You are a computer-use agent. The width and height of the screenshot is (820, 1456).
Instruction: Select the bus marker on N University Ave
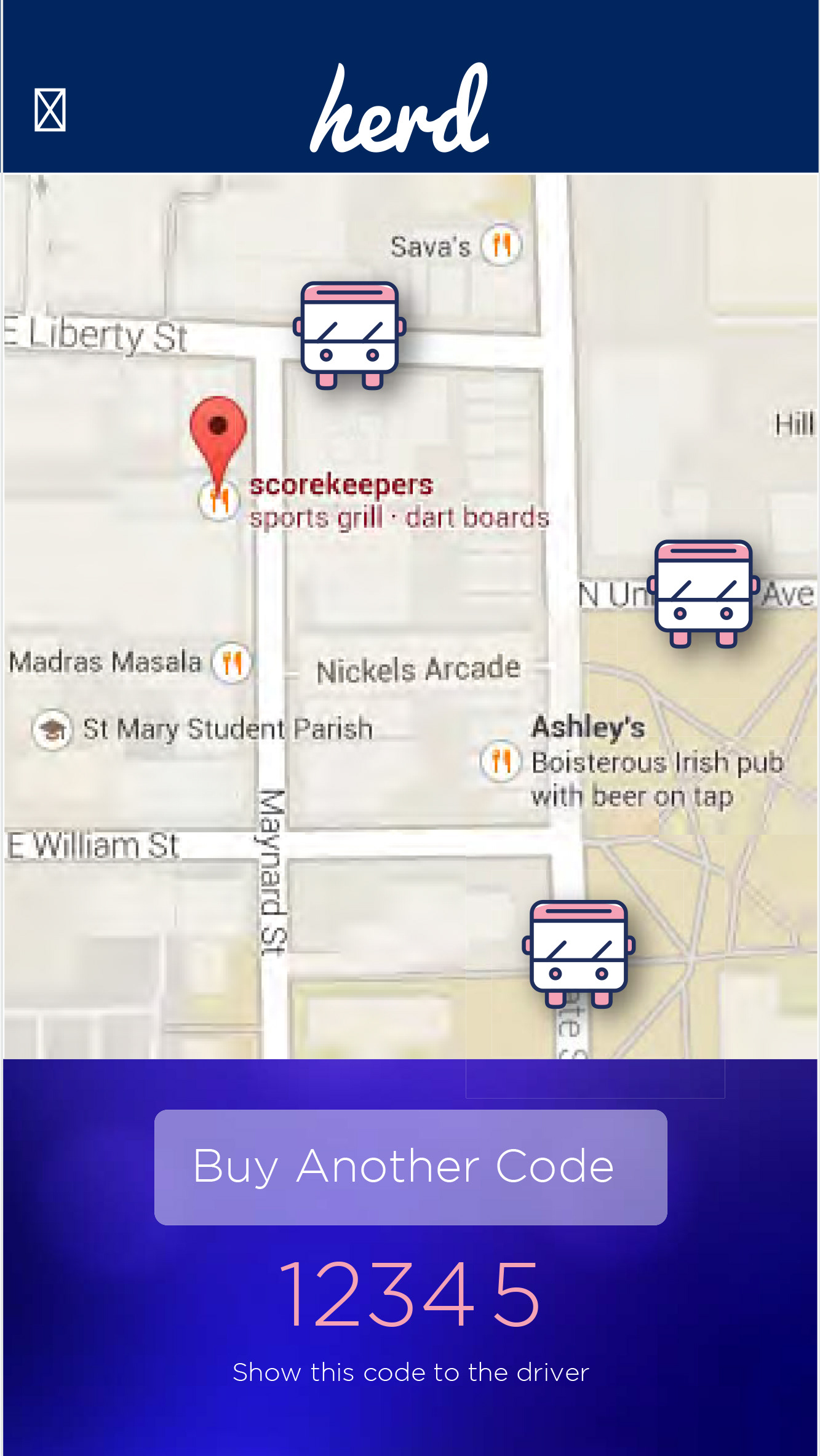click(703, 593)
